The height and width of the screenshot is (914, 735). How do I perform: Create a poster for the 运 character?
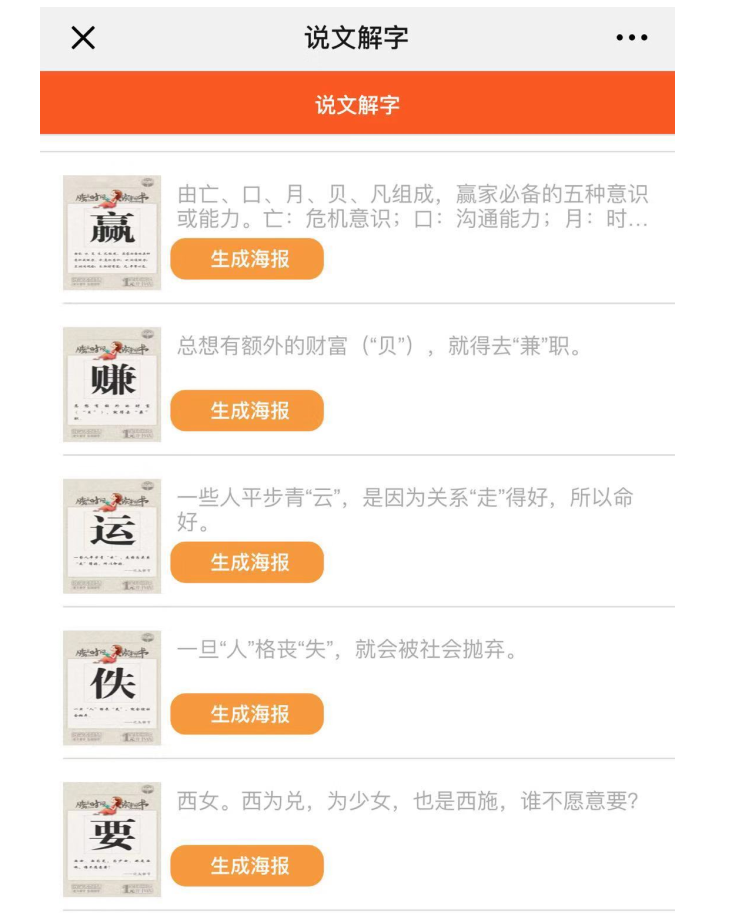(247, 563)
